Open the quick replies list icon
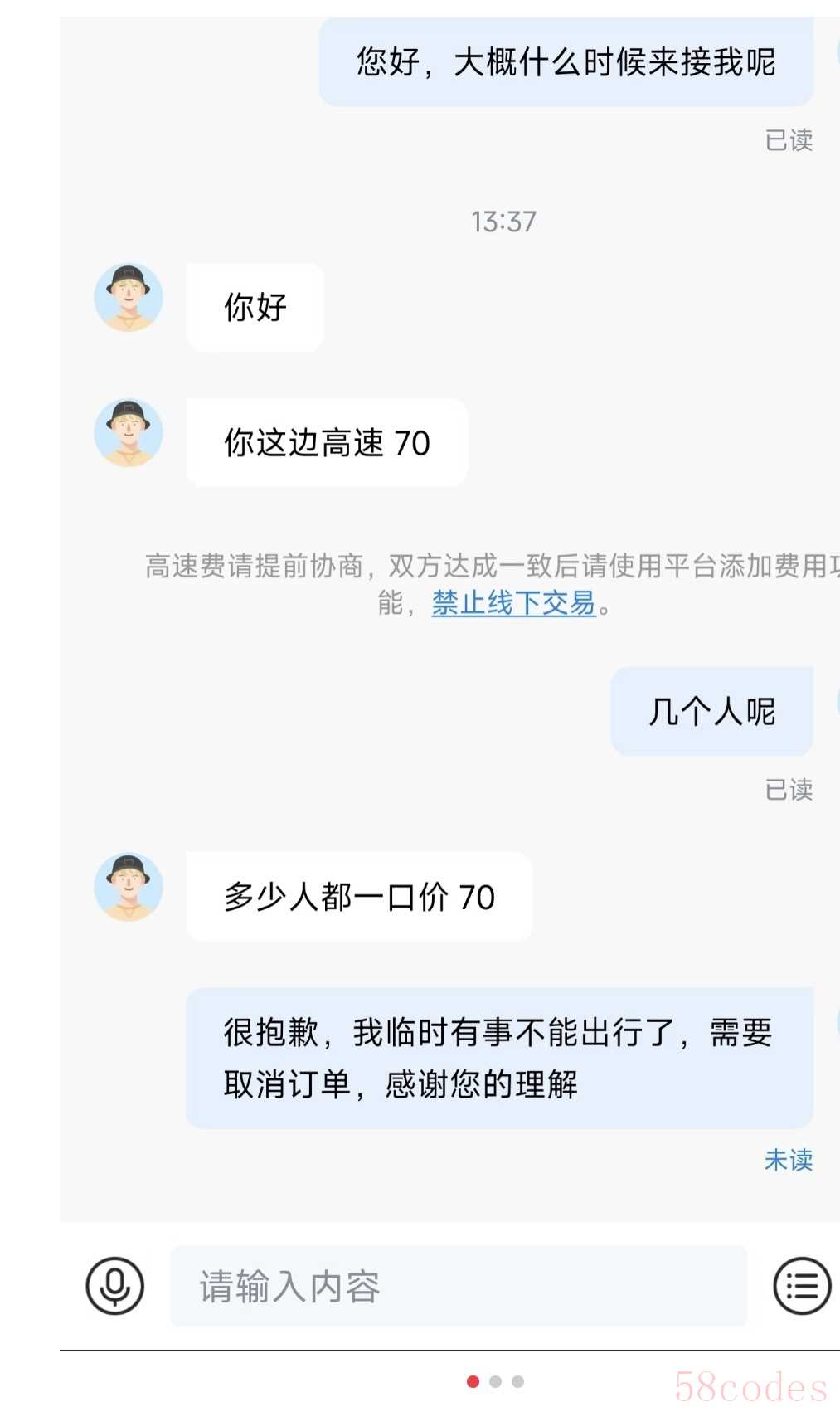The width and height of the screenshot is (840, 1412). tap(801, 1287)
